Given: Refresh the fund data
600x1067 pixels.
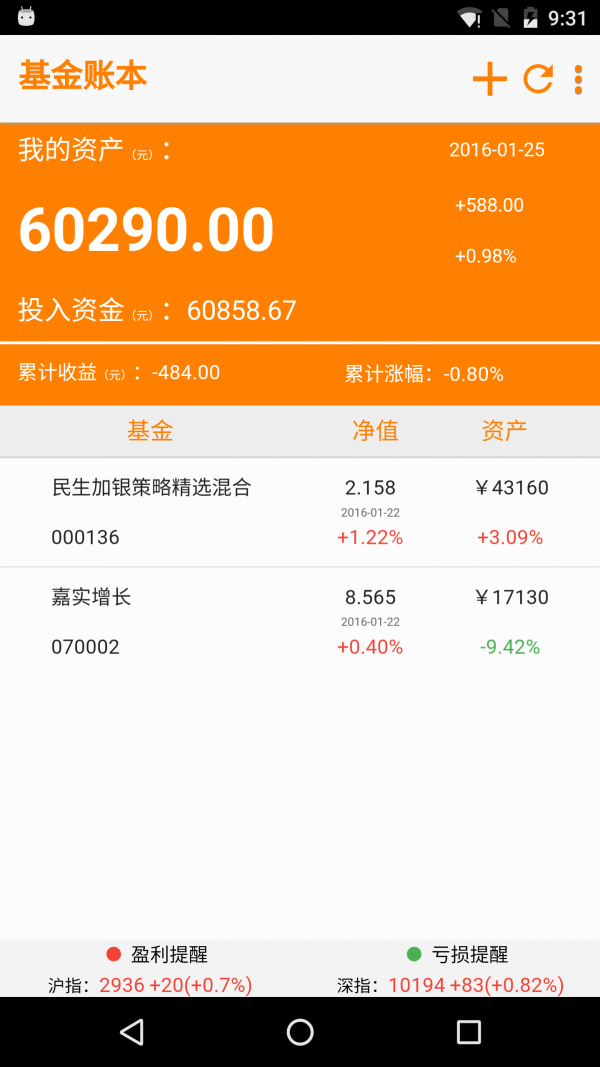Looking at the screenshot, I should pyautogui.click(x=538, y=79).
